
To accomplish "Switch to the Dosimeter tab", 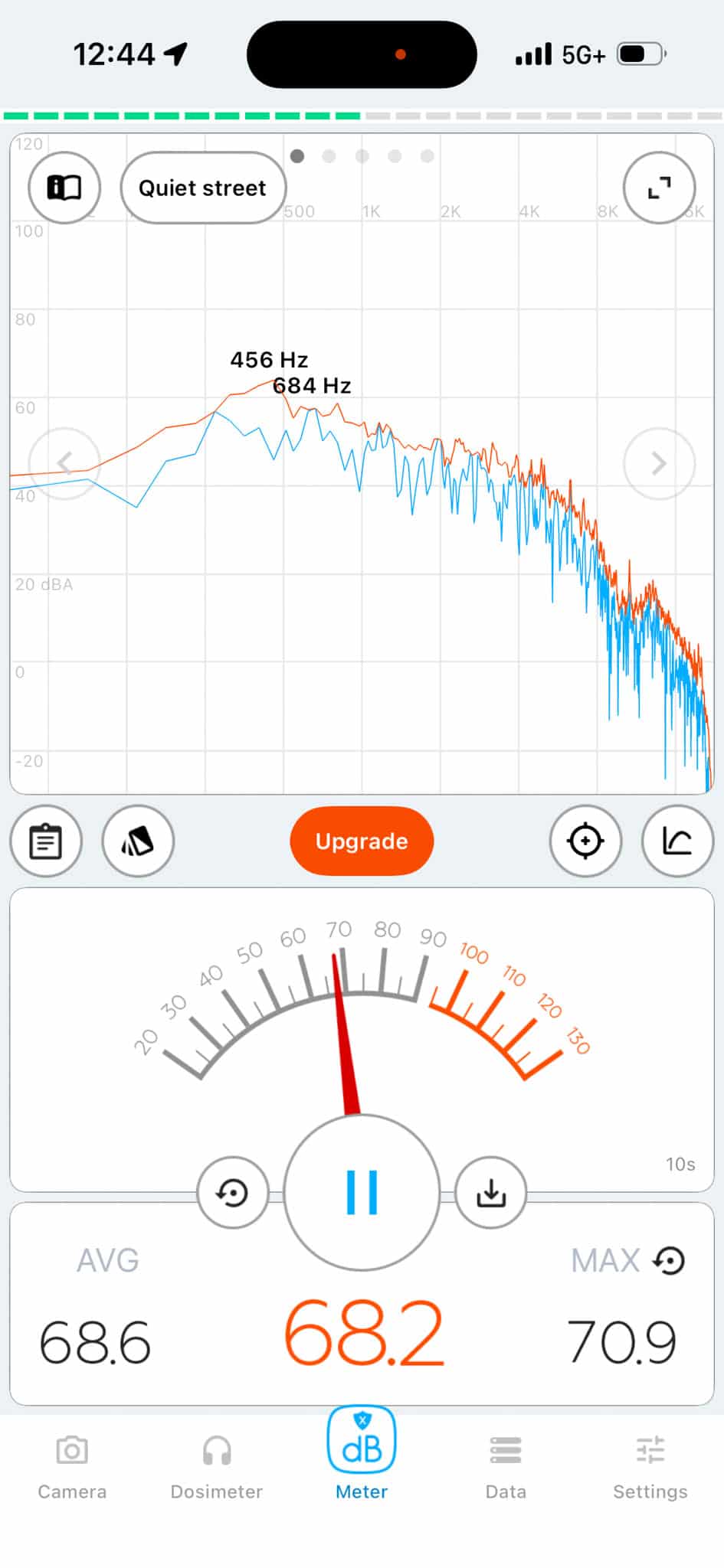I will click(217, 1466).
